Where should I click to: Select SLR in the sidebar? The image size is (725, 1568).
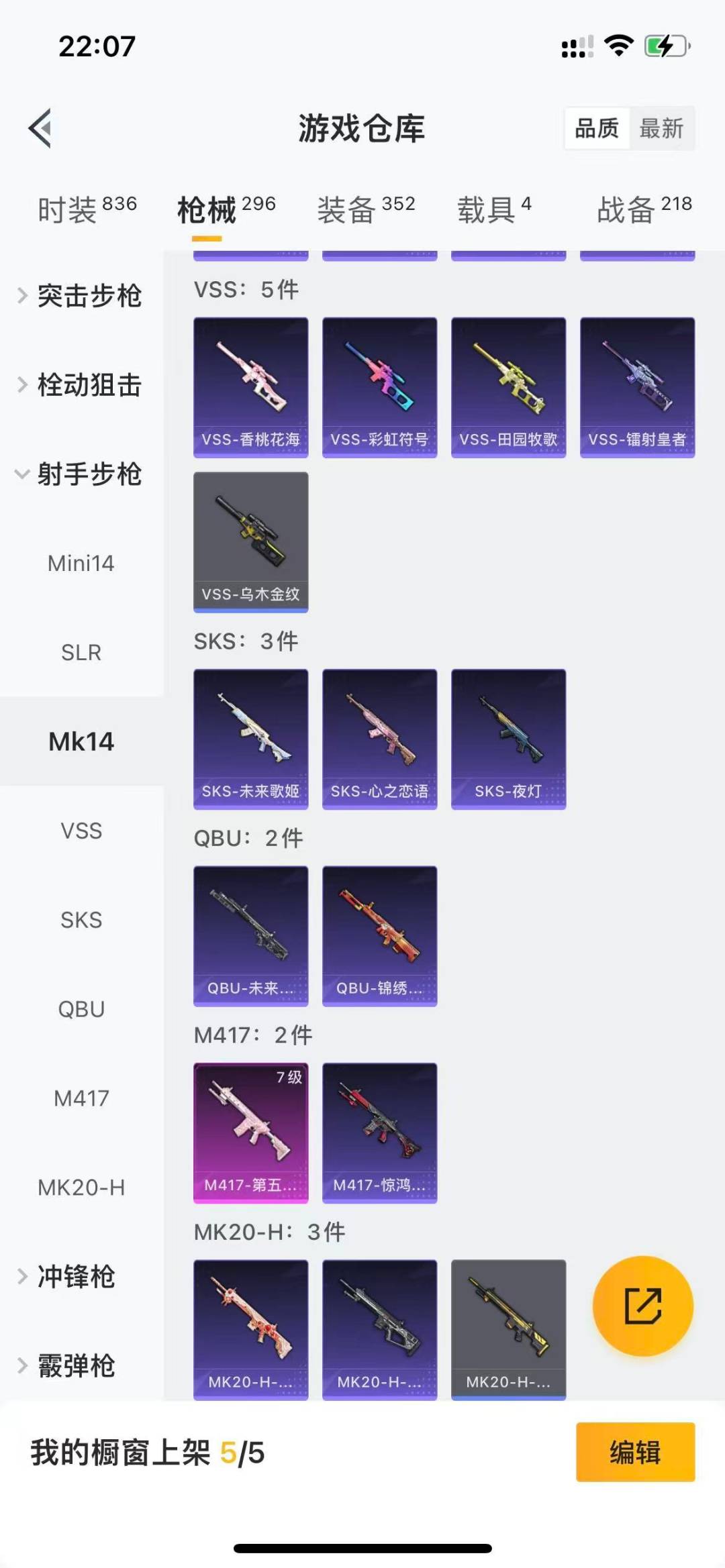click(x=81, y=652)
